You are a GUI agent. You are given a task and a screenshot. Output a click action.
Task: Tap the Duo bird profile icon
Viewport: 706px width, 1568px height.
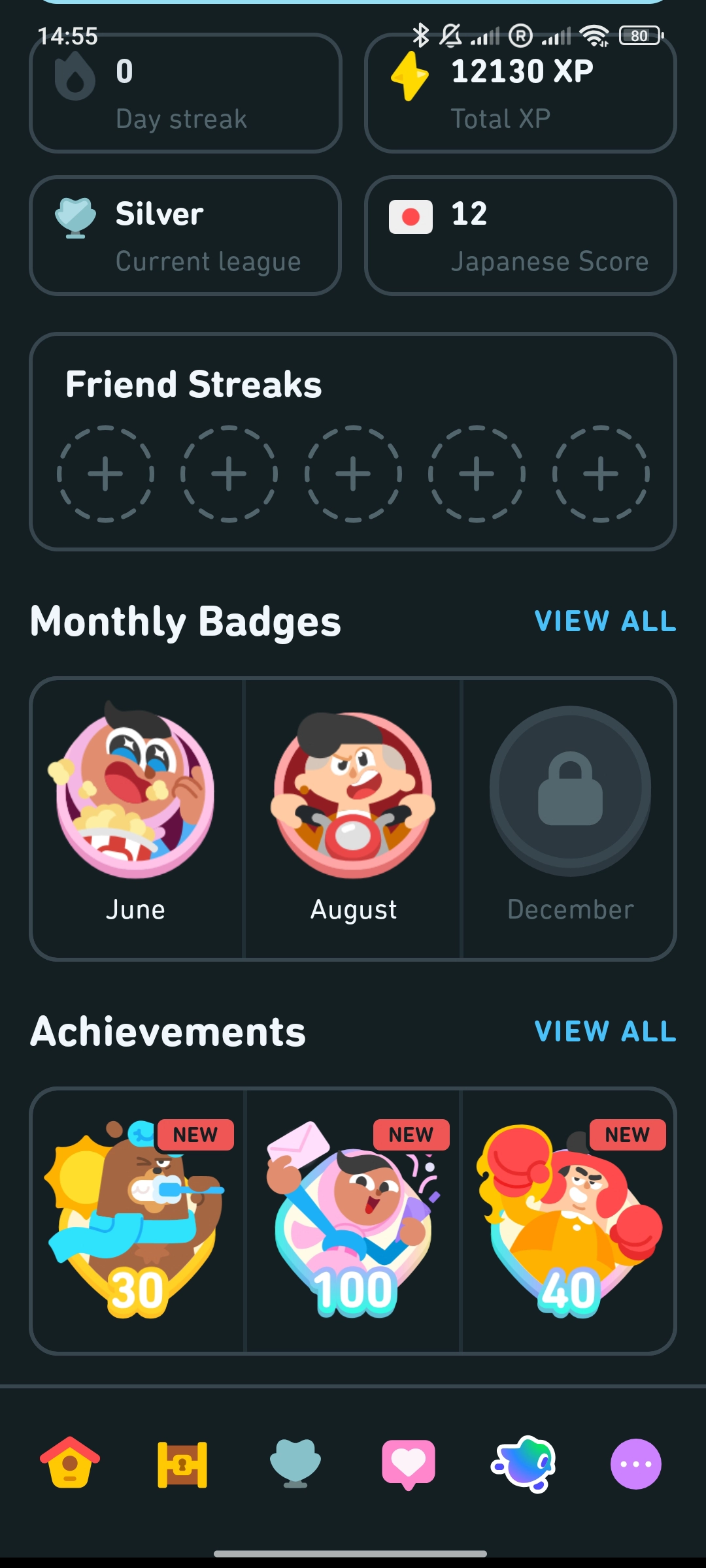522,1465
